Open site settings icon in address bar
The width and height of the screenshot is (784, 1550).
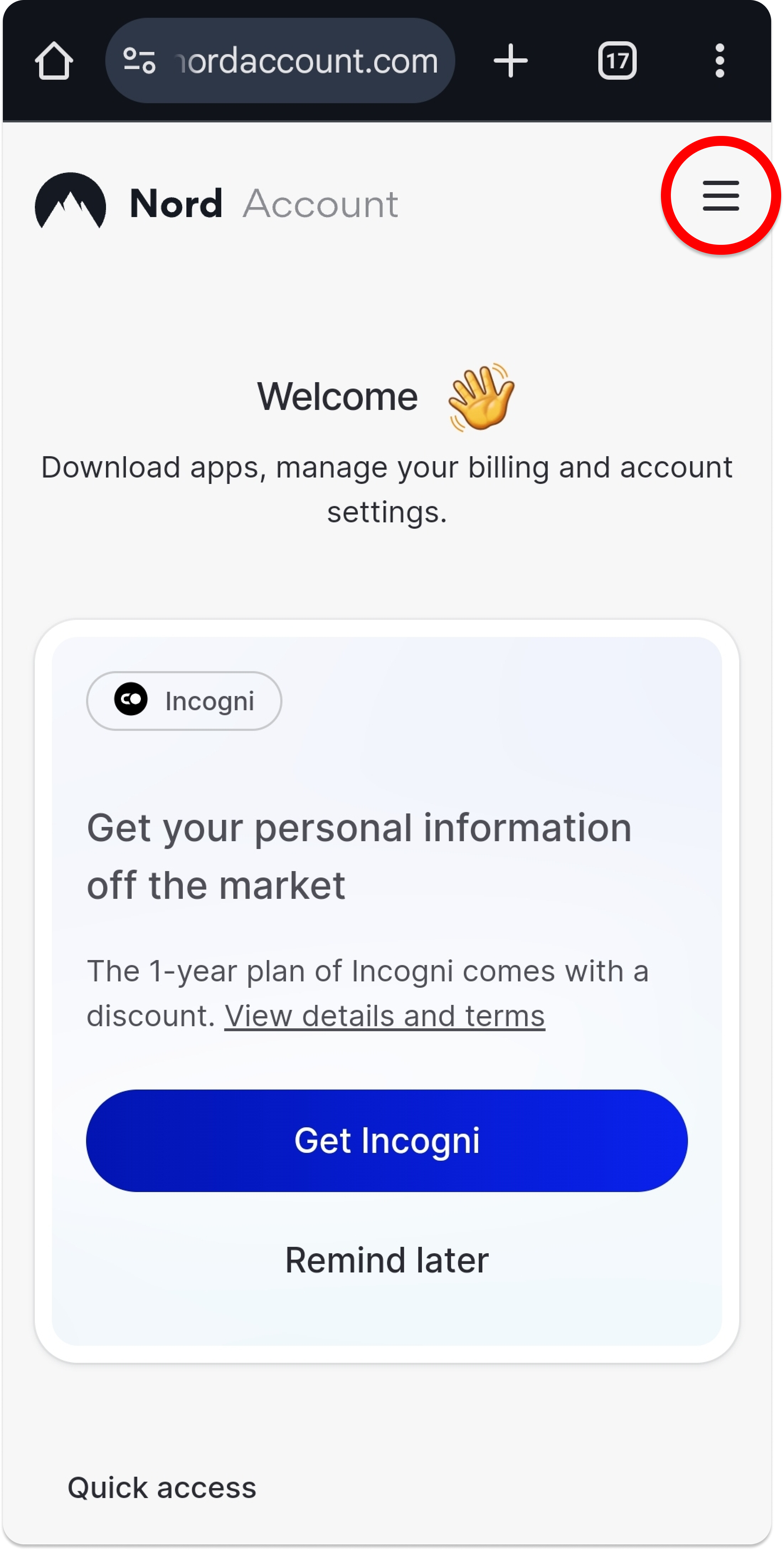click(139, 61)
